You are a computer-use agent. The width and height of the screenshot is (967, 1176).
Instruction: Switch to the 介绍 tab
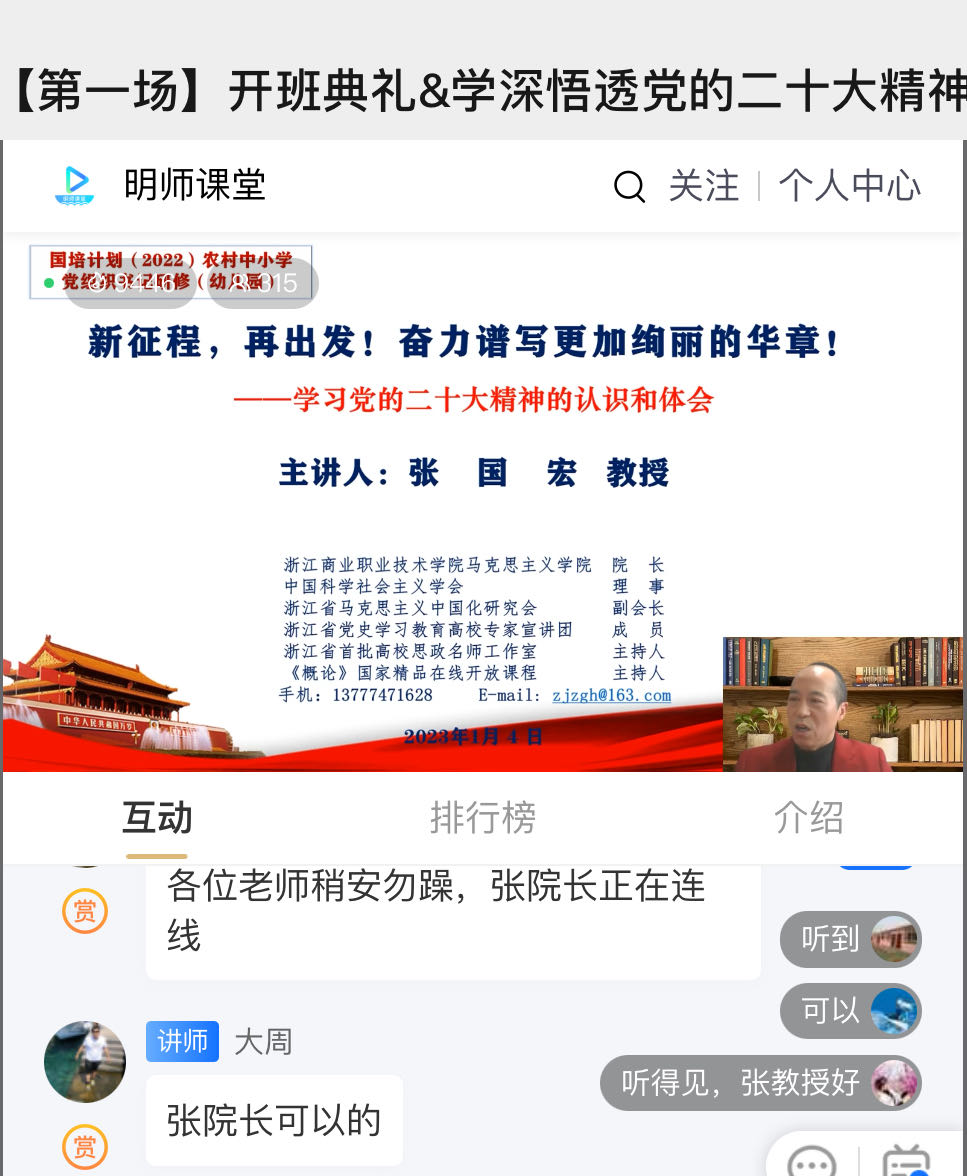tap(808, 818)
